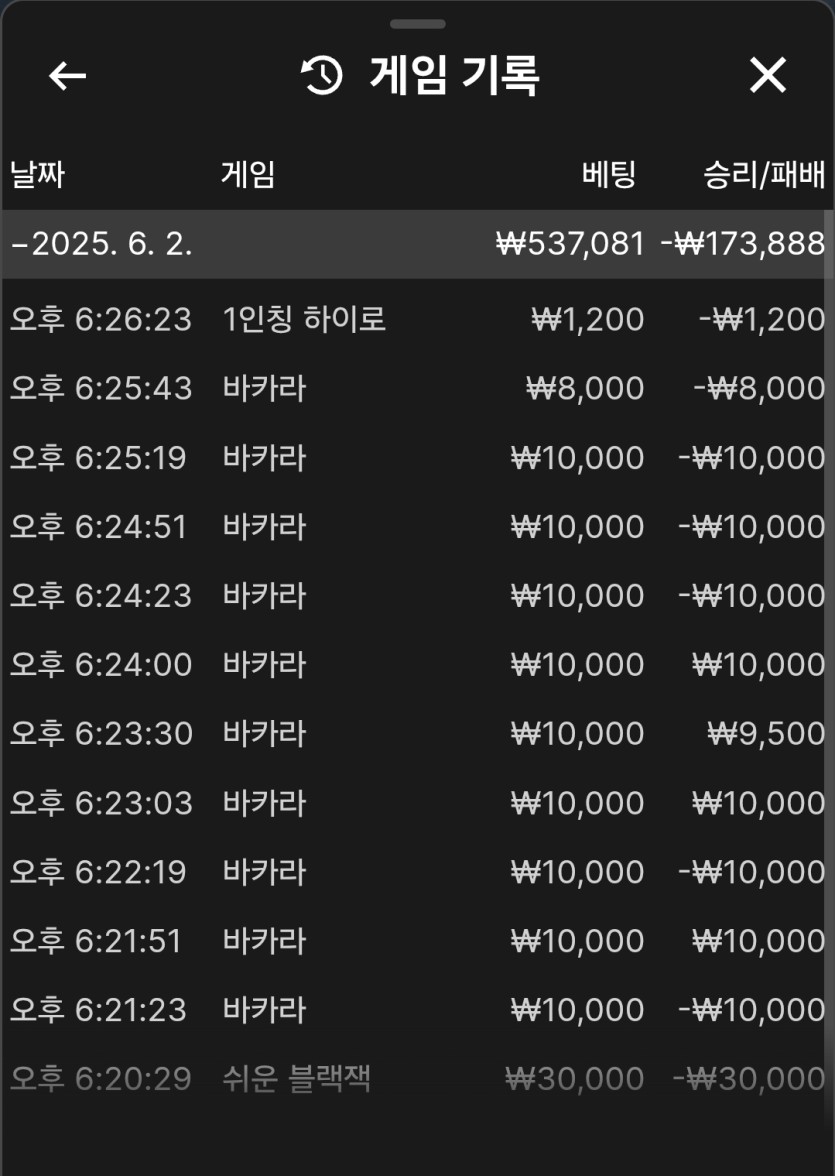View the 6:25:19 바카라 round details
The width and height of the screenshot is (835, 1176).
point(417,458)
